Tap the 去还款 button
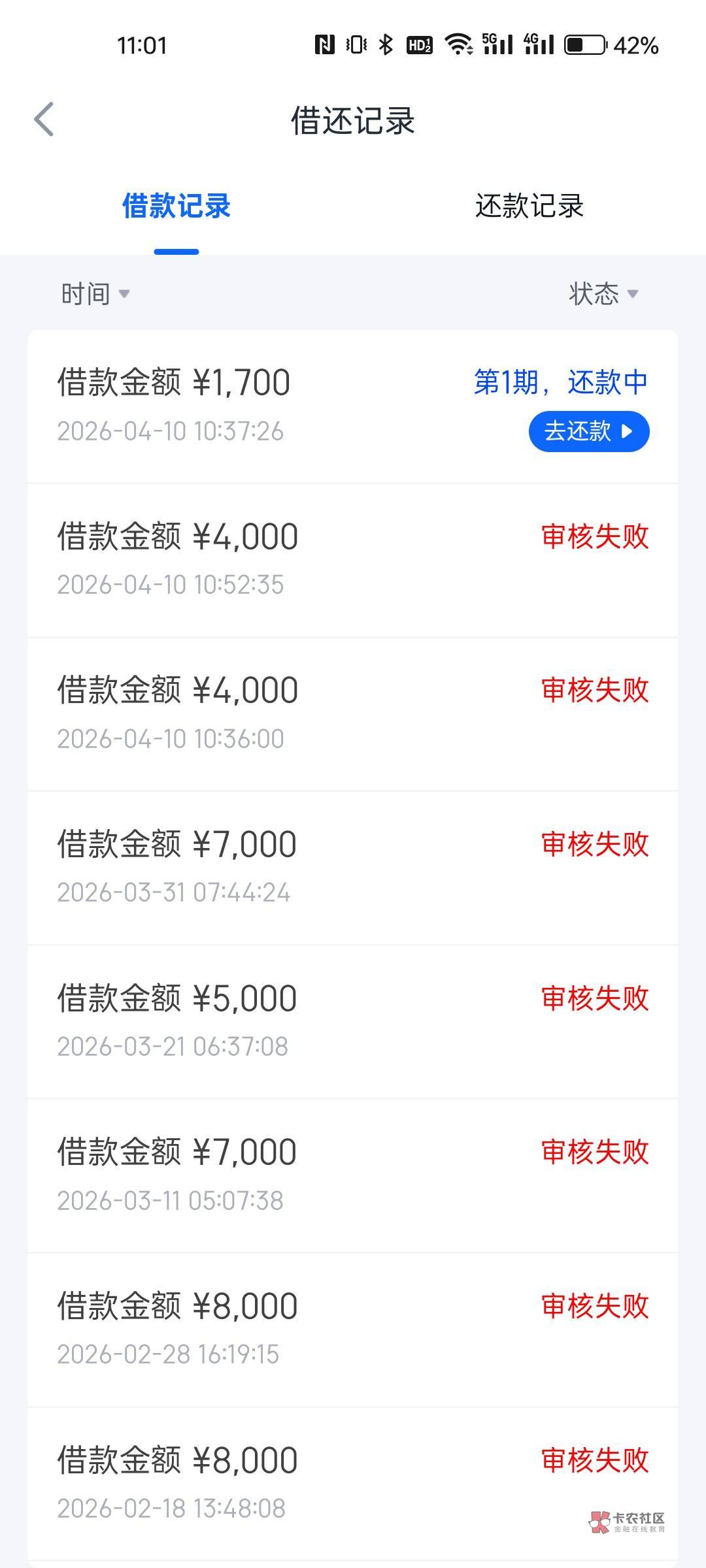This screenshot has height=1568, width=706. (x=588, y=431)
